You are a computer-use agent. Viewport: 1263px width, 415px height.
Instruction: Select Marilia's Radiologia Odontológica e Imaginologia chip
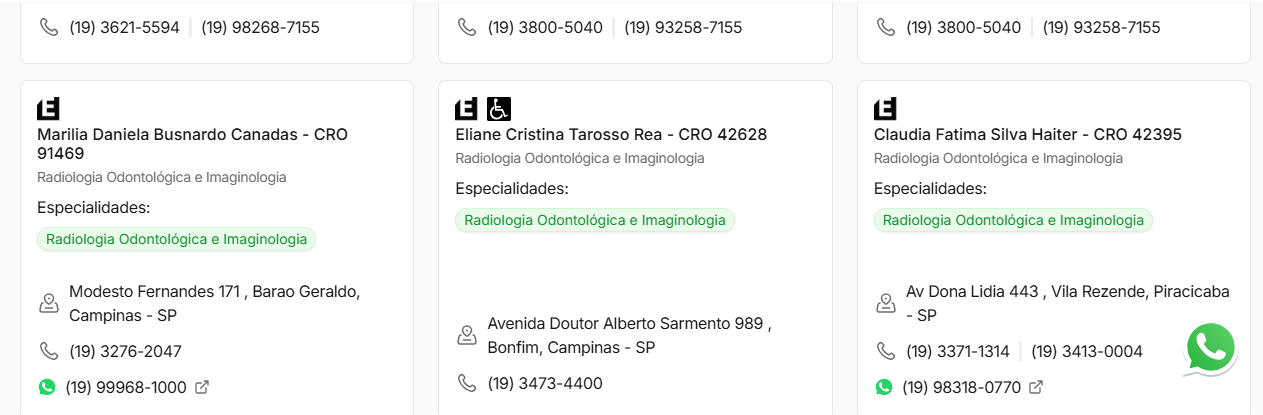(x=176, y=239)
